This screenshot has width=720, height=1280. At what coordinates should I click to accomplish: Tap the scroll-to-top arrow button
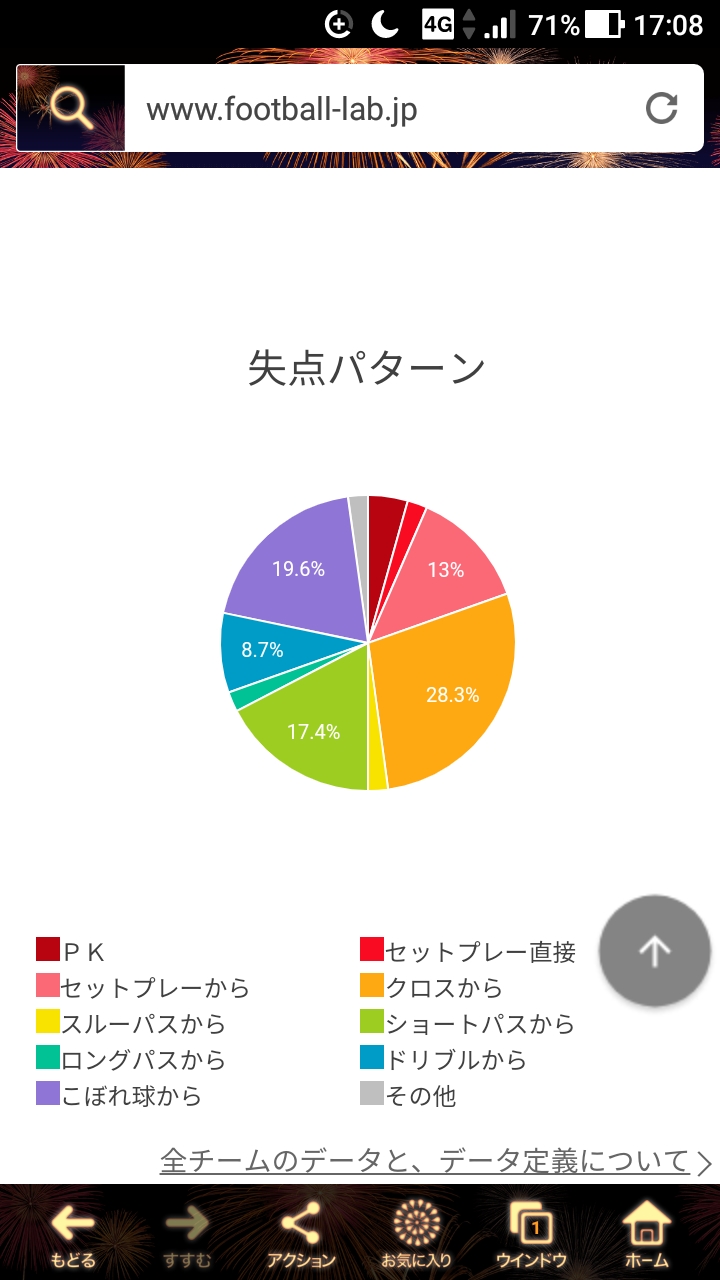tap(655, 951)
